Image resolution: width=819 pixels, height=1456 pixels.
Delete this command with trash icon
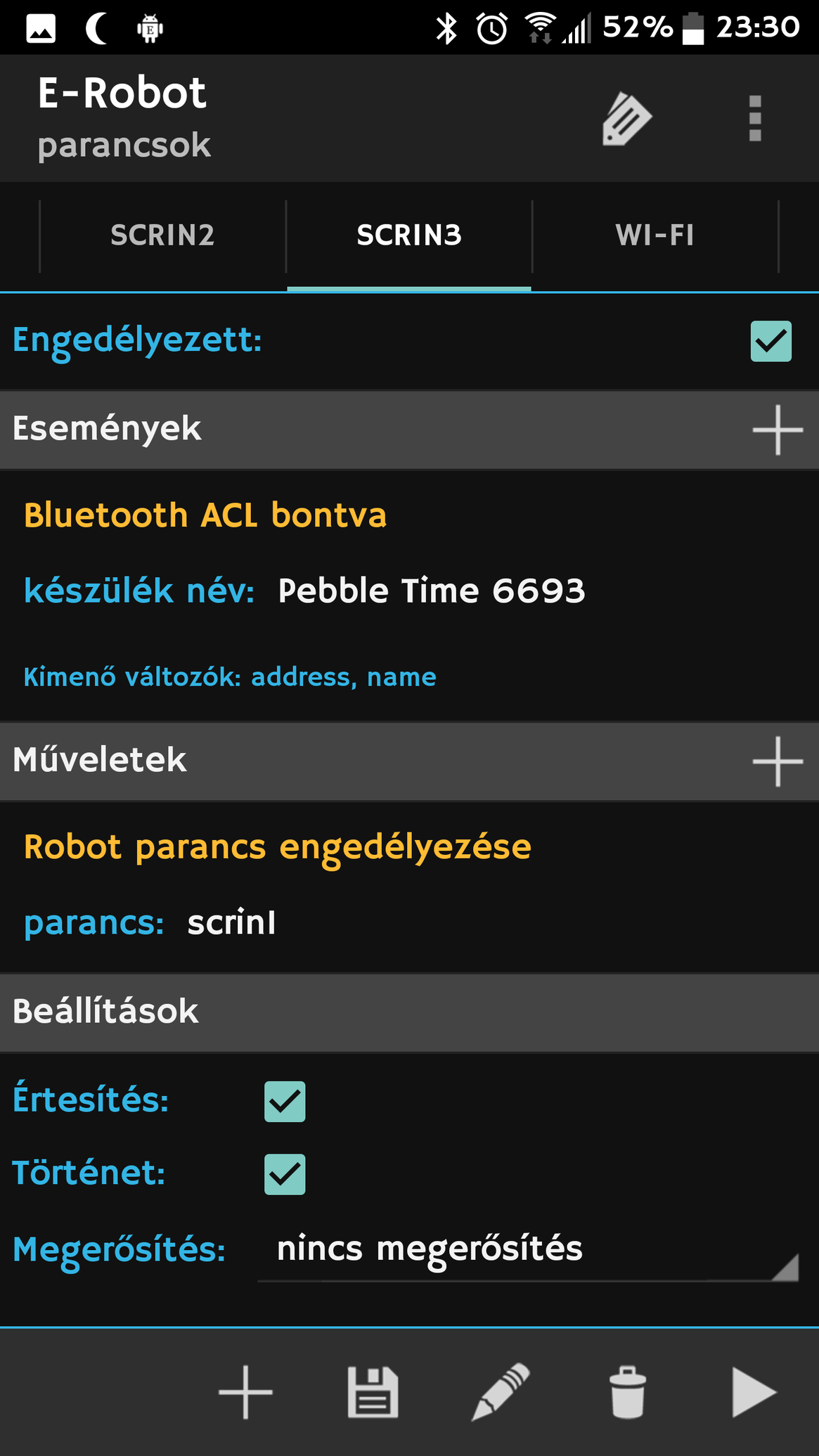click(627, 1392)
